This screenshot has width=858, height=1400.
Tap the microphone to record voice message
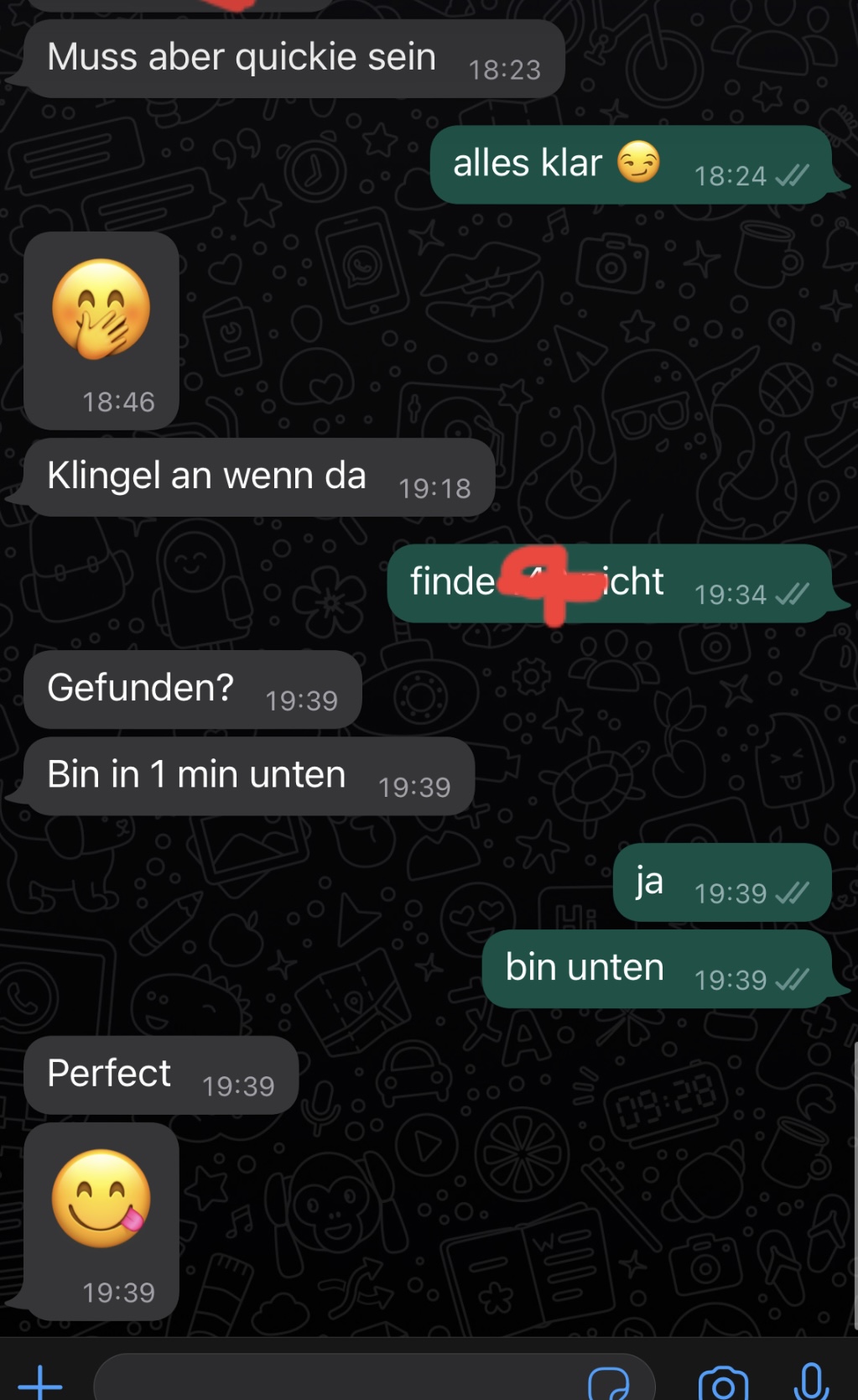pos(811,1381)
